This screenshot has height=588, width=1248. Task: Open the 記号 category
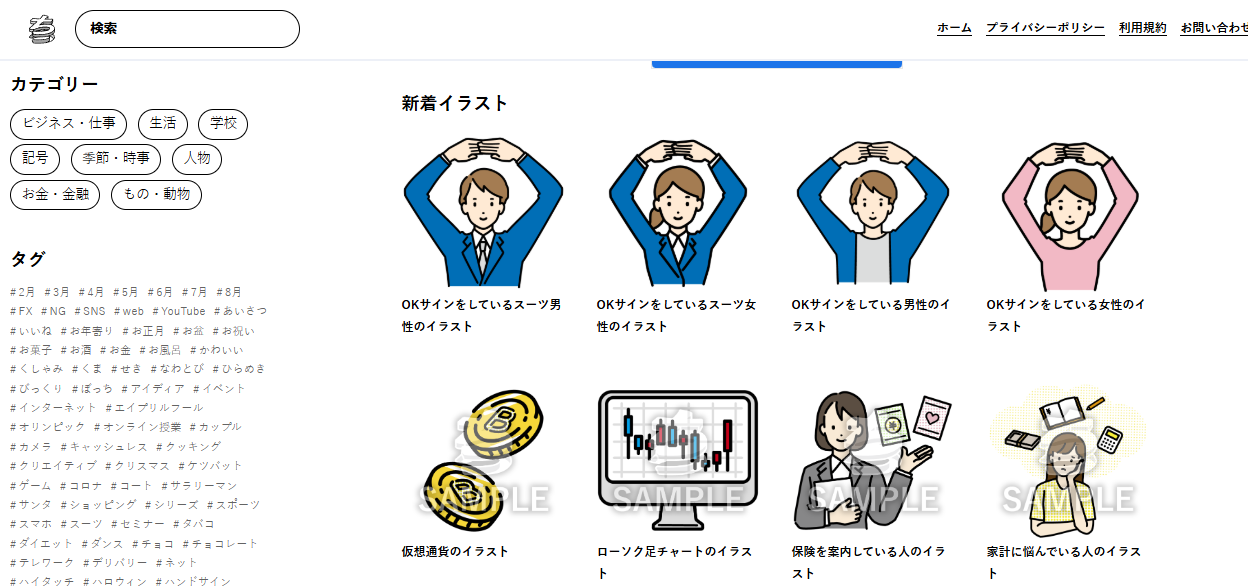(x=35, y=159)
